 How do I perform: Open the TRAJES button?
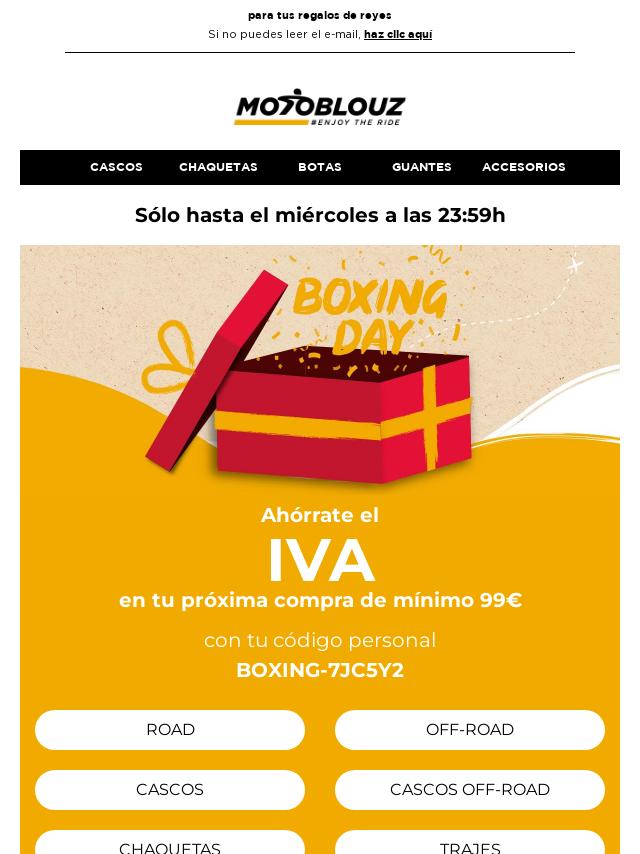(470, 844)
